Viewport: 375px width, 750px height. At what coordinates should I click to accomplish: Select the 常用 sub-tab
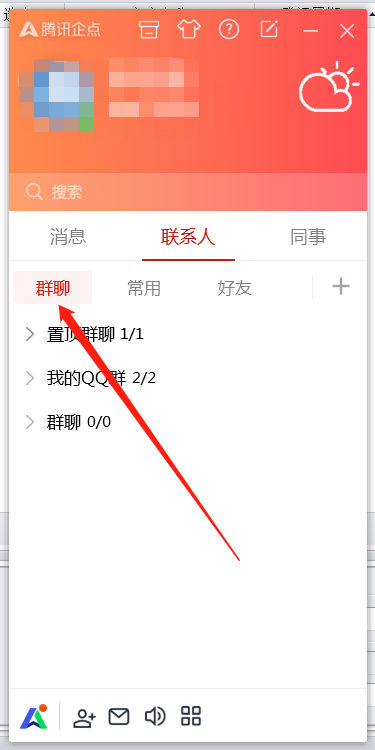(x=143, y=288)
